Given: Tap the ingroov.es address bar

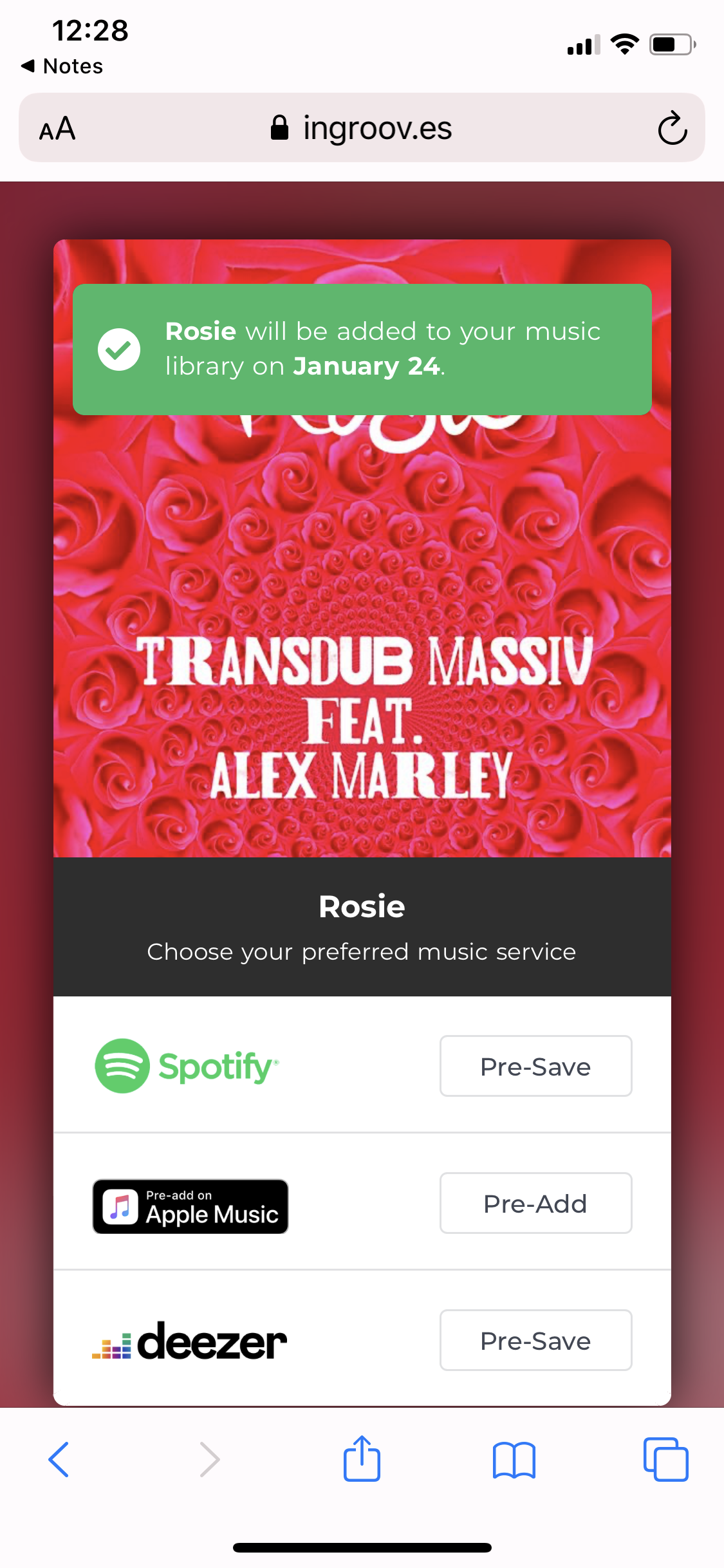Looking at the screenshot, I should [378, 128].
